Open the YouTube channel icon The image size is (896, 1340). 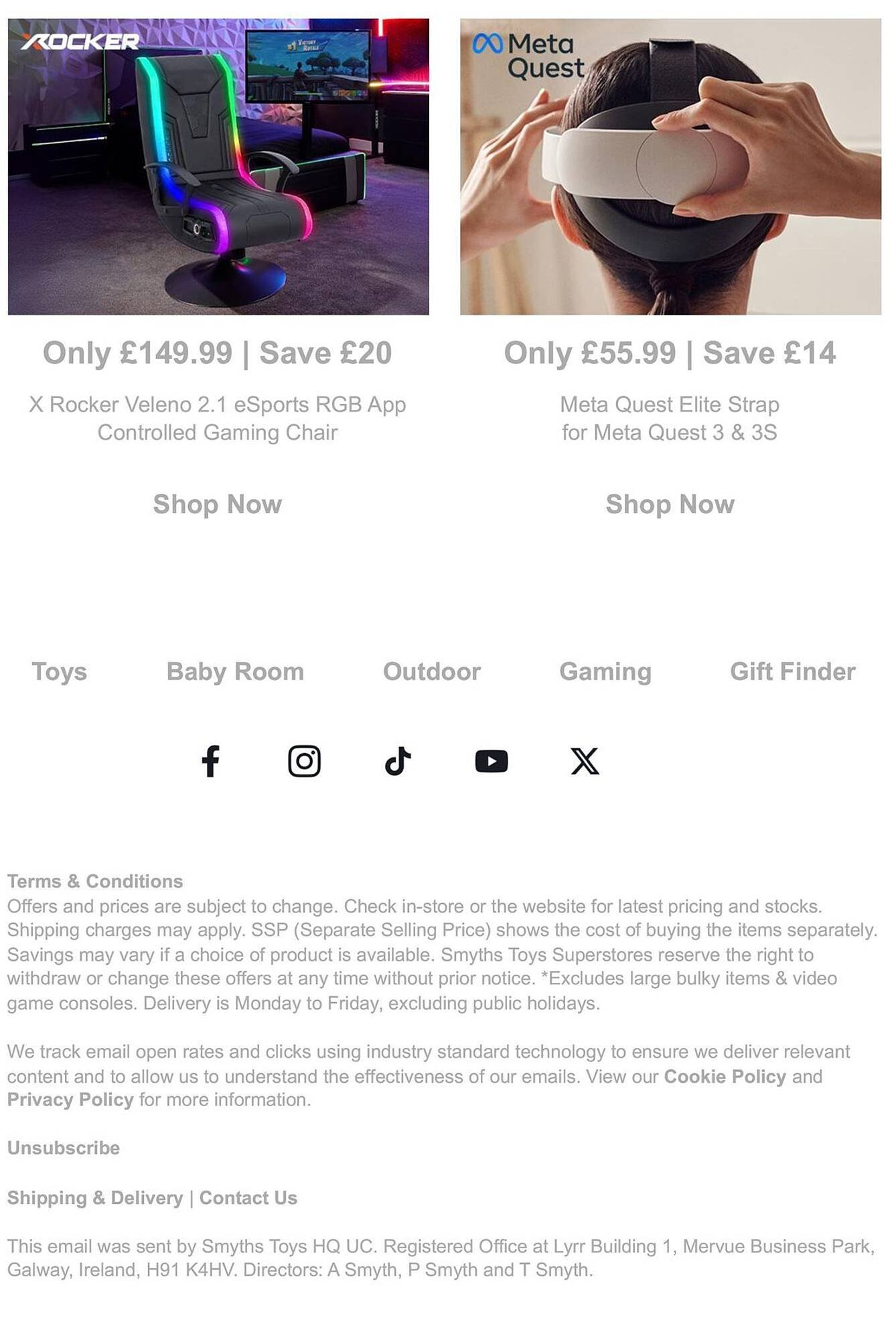pyautogui.click(x=492, y=761)
